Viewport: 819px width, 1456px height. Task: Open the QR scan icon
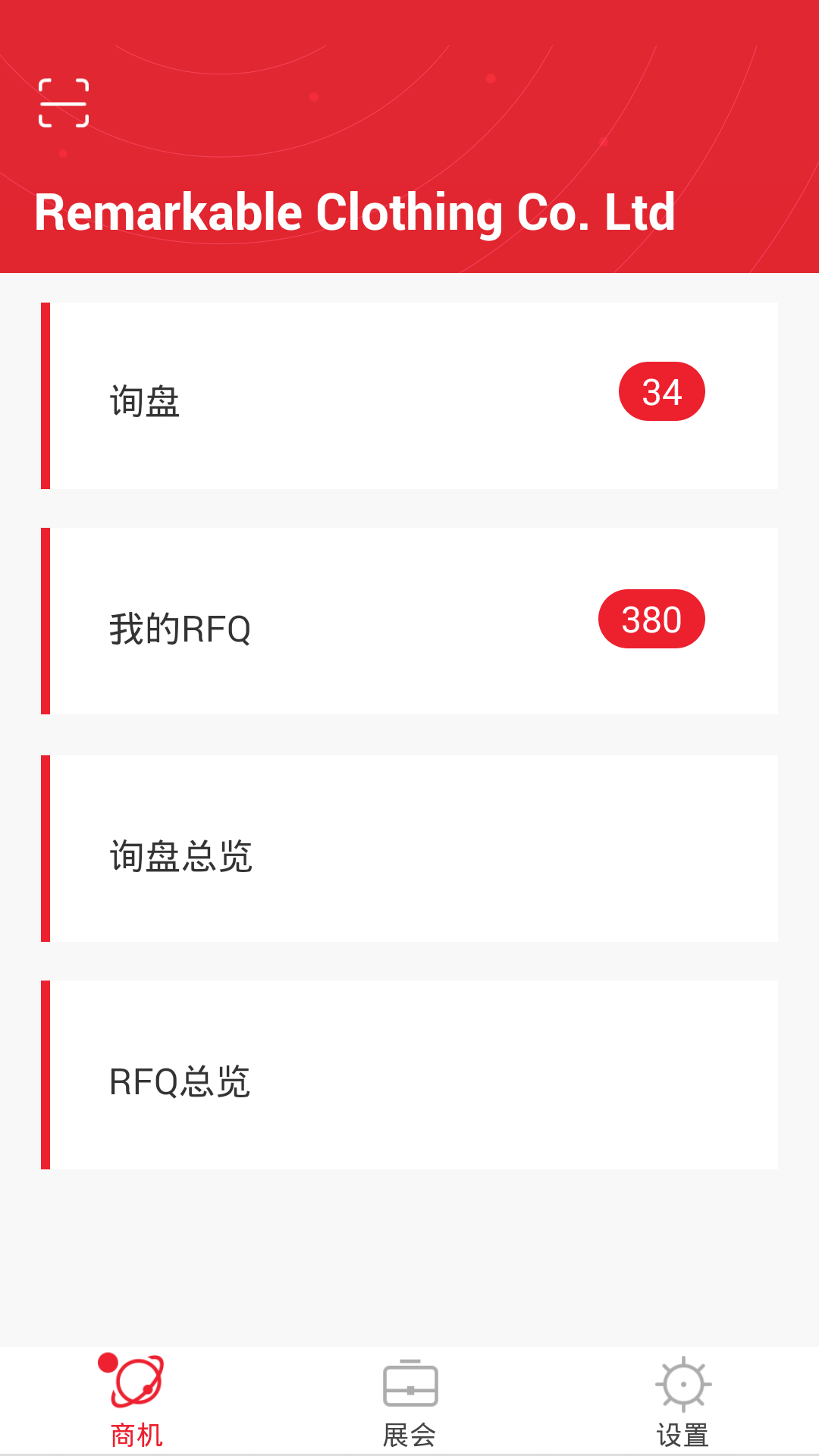click(64, 103)
